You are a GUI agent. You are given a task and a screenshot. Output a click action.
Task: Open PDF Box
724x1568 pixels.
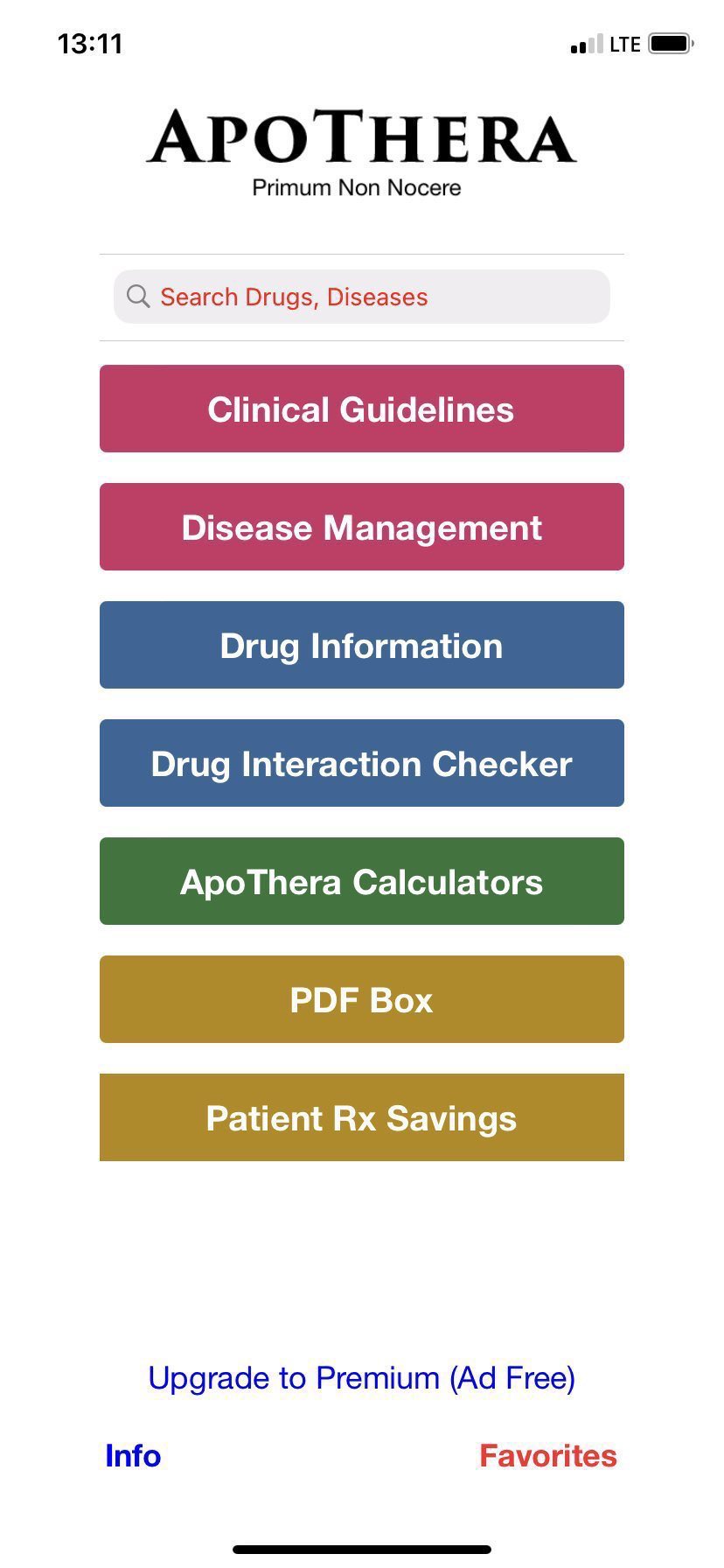(x=361, y=999)
